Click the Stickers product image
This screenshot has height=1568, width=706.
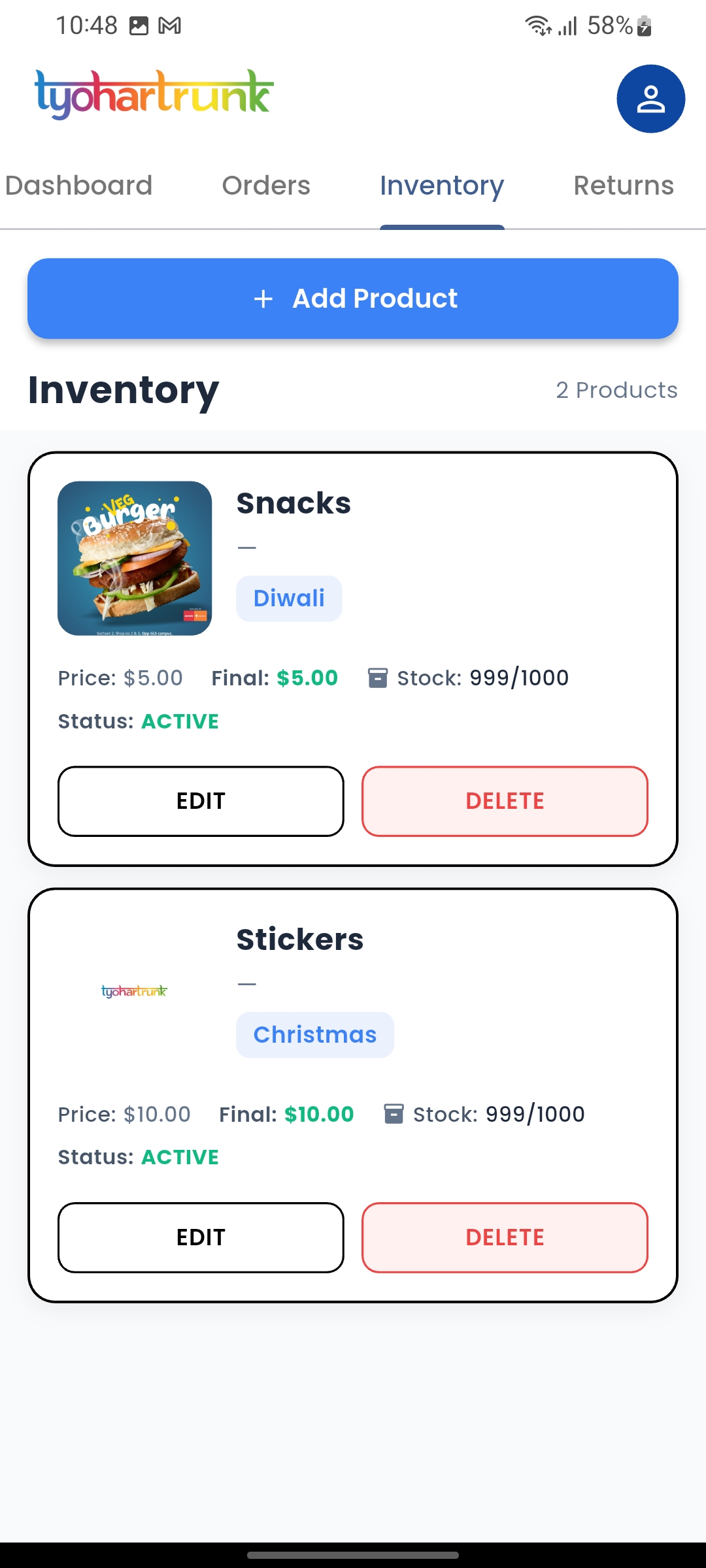pos(134,990)
